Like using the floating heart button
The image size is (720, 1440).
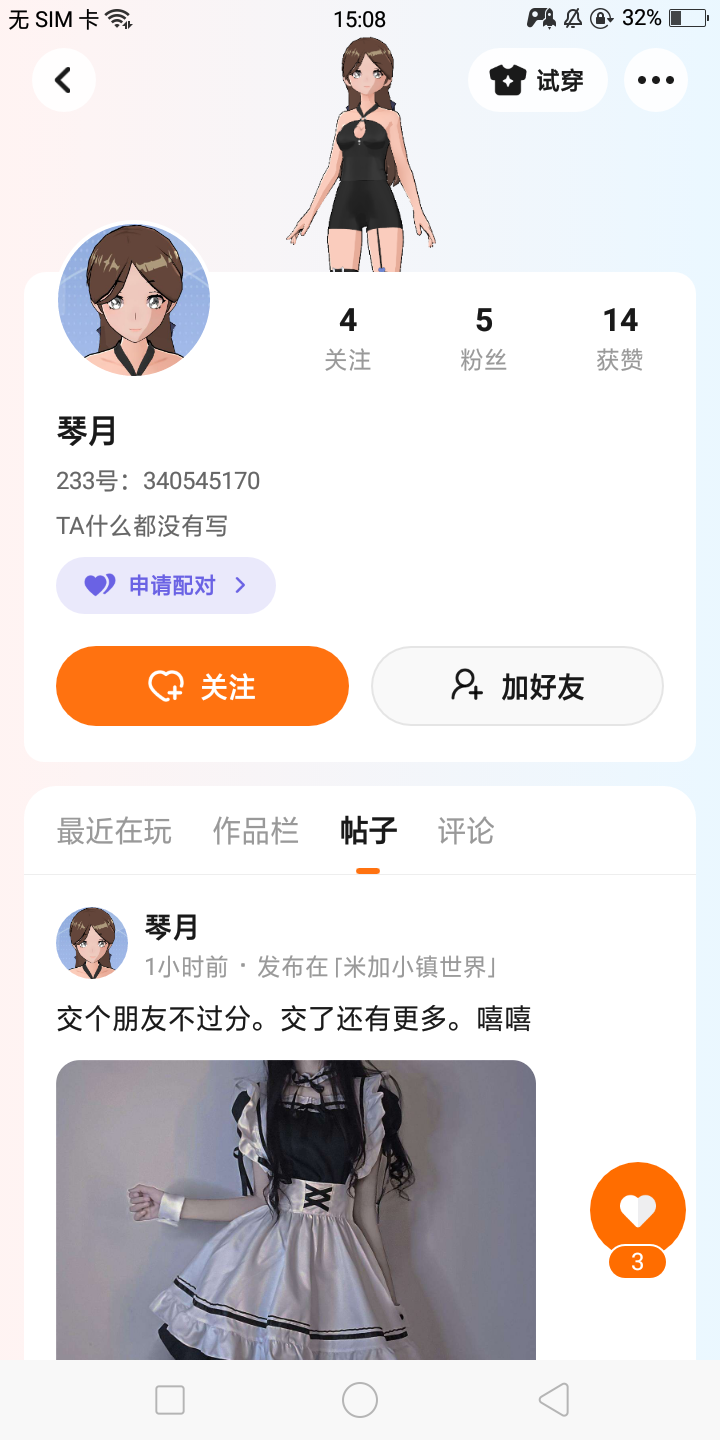click(637, 1211)
